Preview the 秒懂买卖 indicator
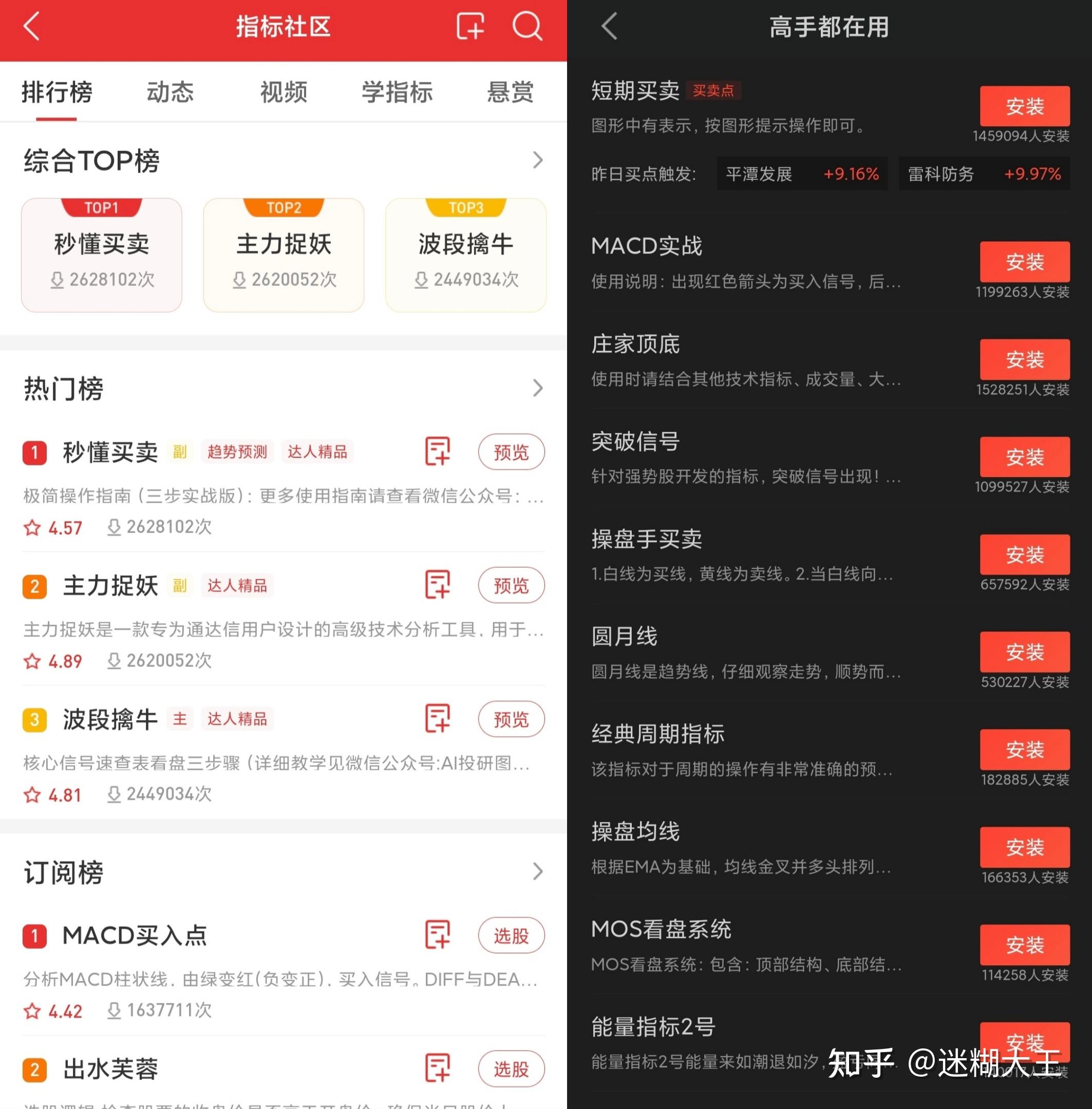 pyautogui.click(x=511, y=452)
